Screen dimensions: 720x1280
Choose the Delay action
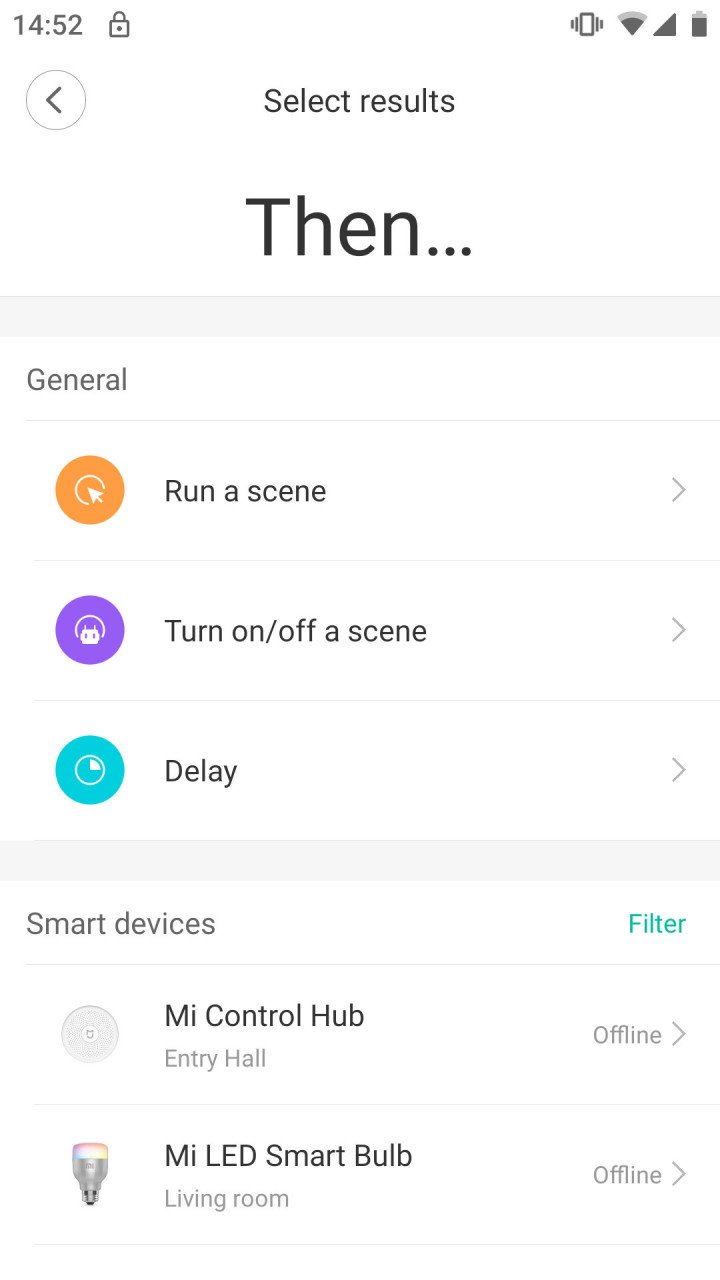360,771
